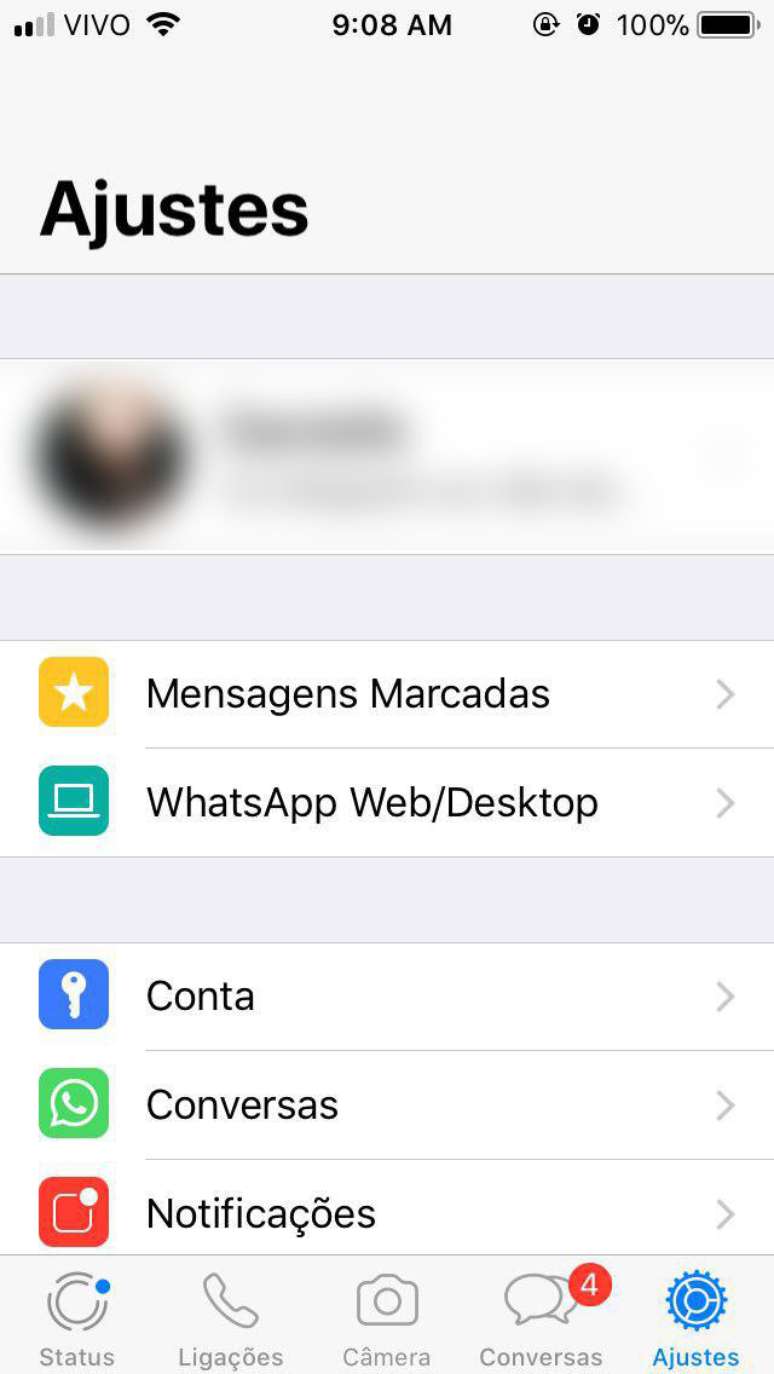
Task: Select the Ajustes tab
Action: coord(696,1318)
